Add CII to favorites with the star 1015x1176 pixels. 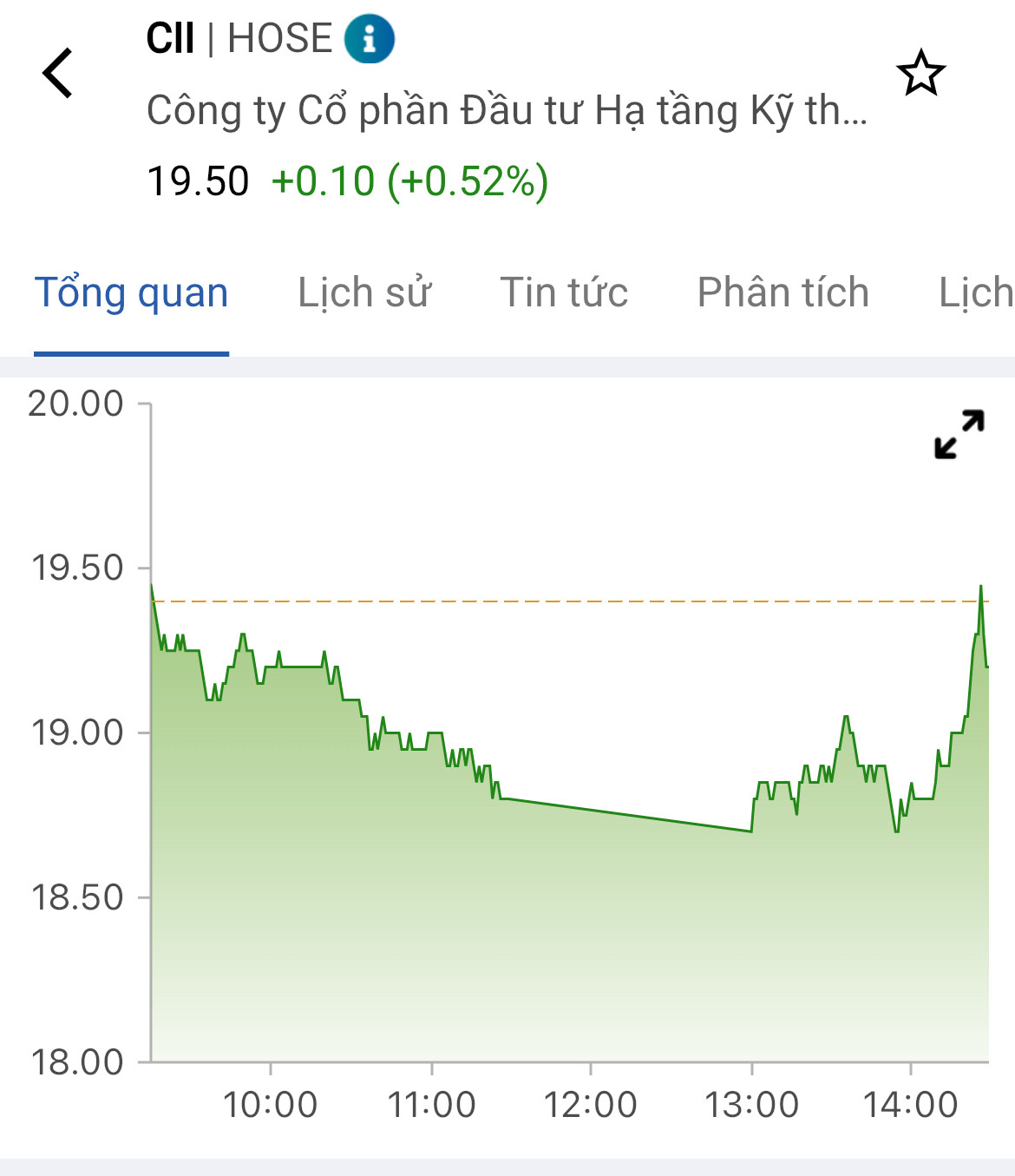click(920, 74)
